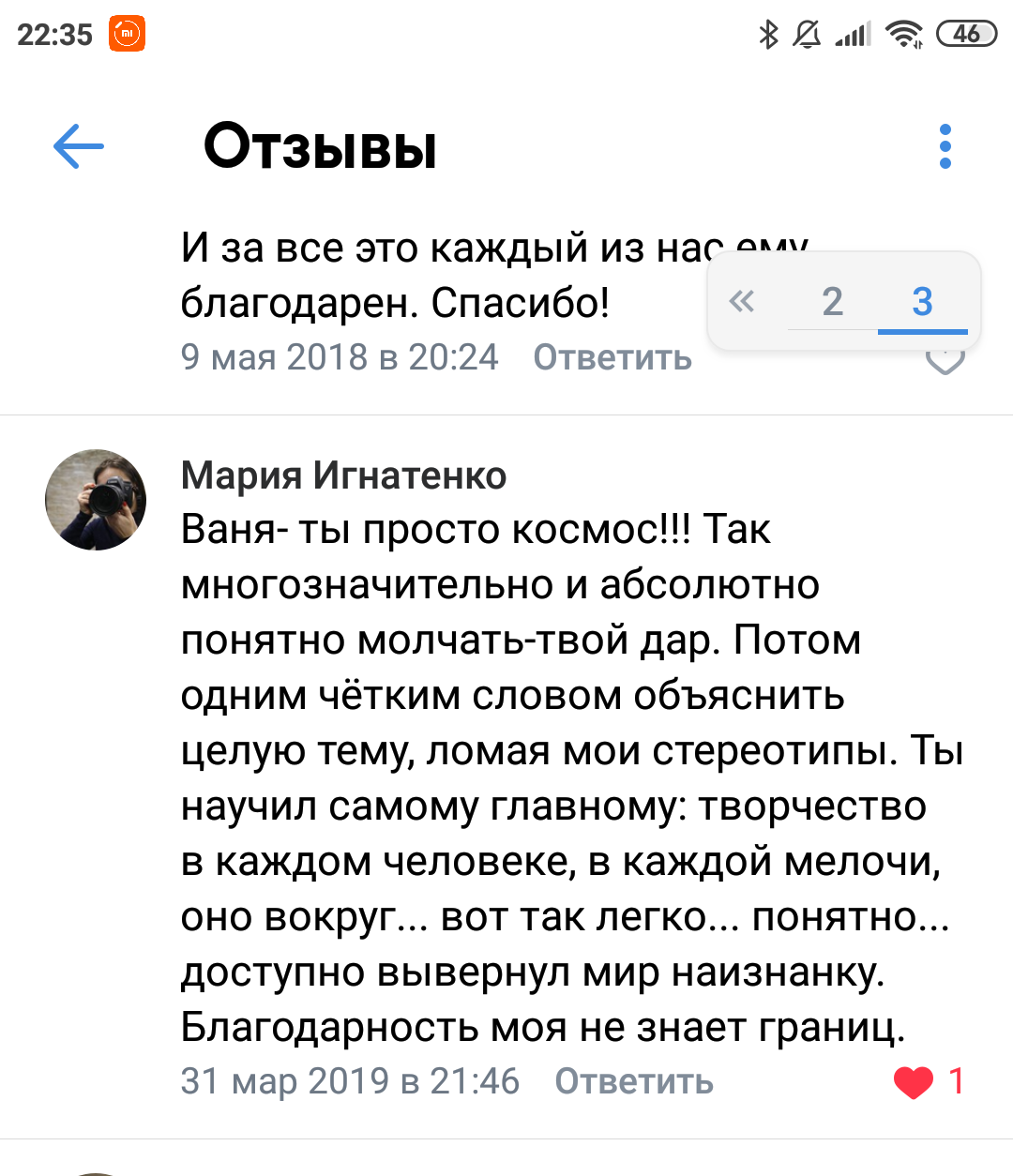Tap the battery indicator showing 46
Viewport: 1013px width, 1176px height.
tap(967, 34)
